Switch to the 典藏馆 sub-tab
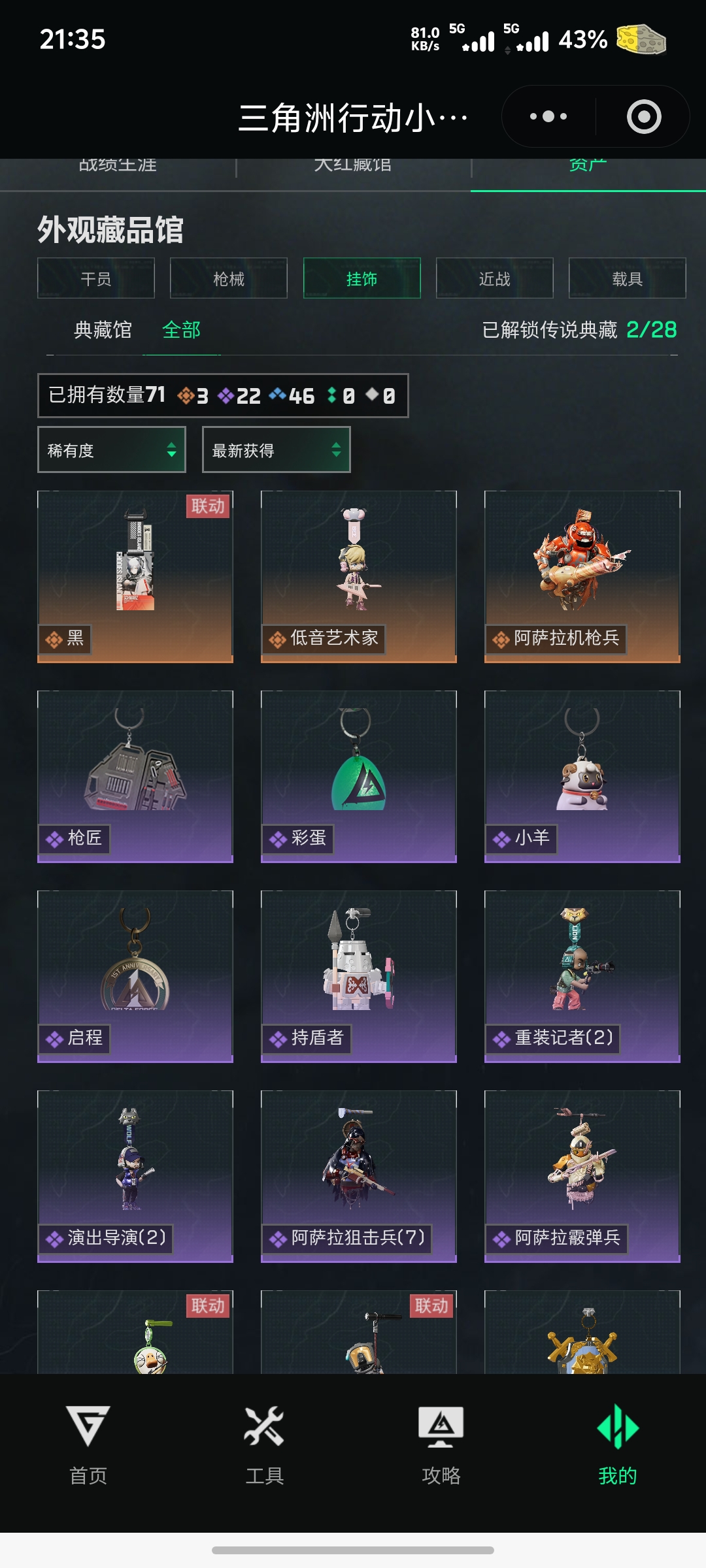 pos(103,330)
